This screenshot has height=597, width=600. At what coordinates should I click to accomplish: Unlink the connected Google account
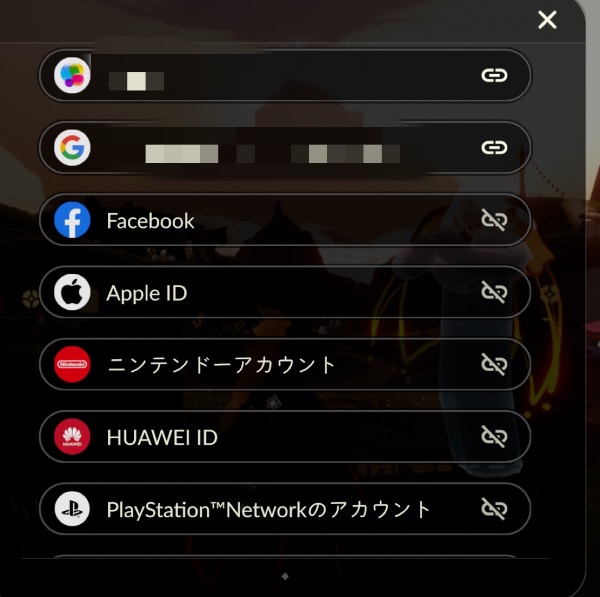(494, 148)
